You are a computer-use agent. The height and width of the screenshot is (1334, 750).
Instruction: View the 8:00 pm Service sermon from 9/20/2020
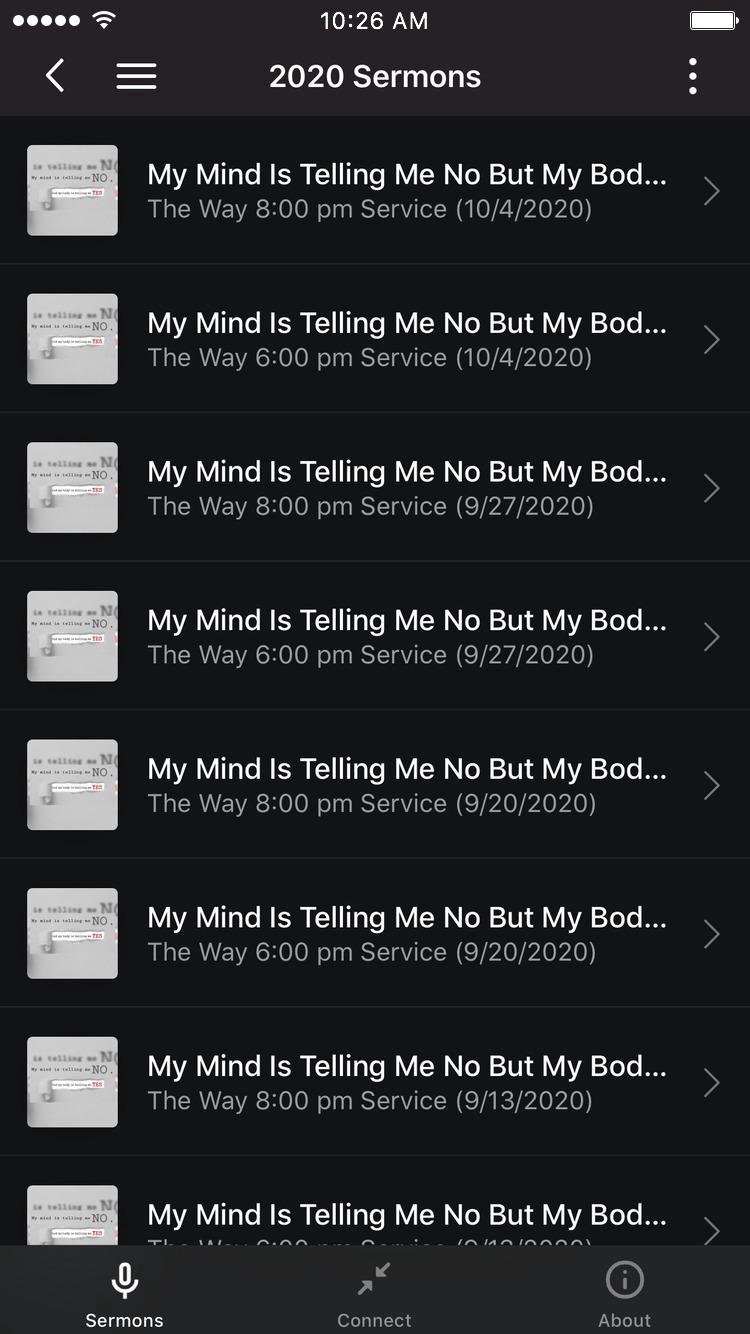375,785
